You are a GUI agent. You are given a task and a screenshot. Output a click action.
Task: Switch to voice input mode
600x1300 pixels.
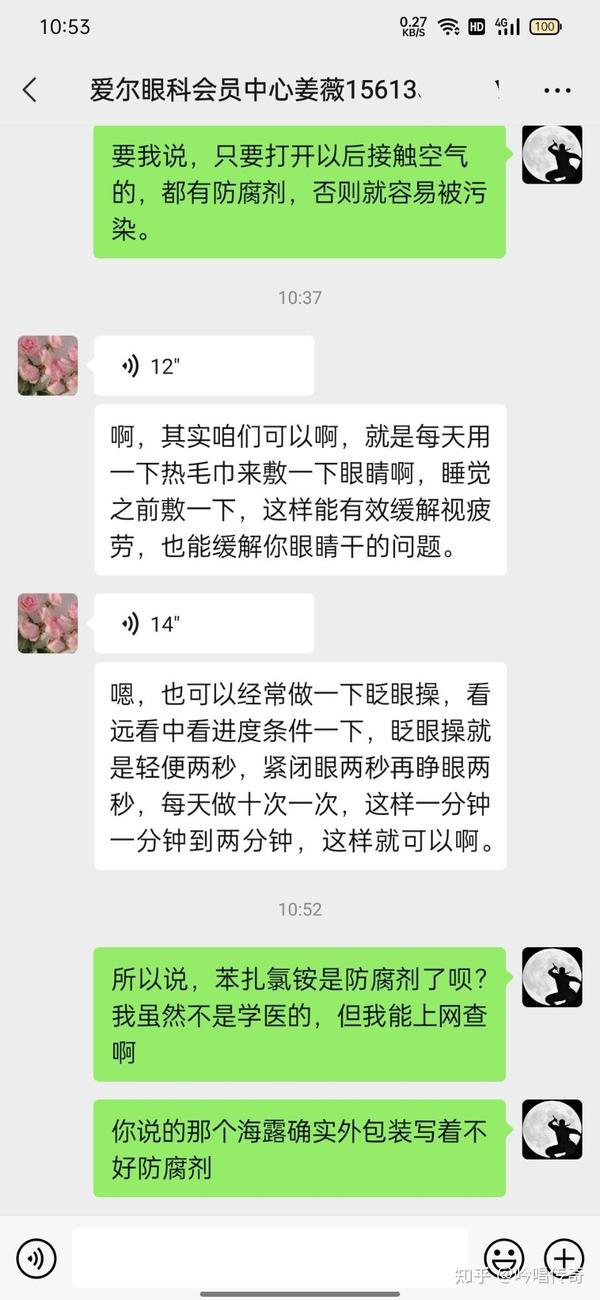click(36, 1258)
